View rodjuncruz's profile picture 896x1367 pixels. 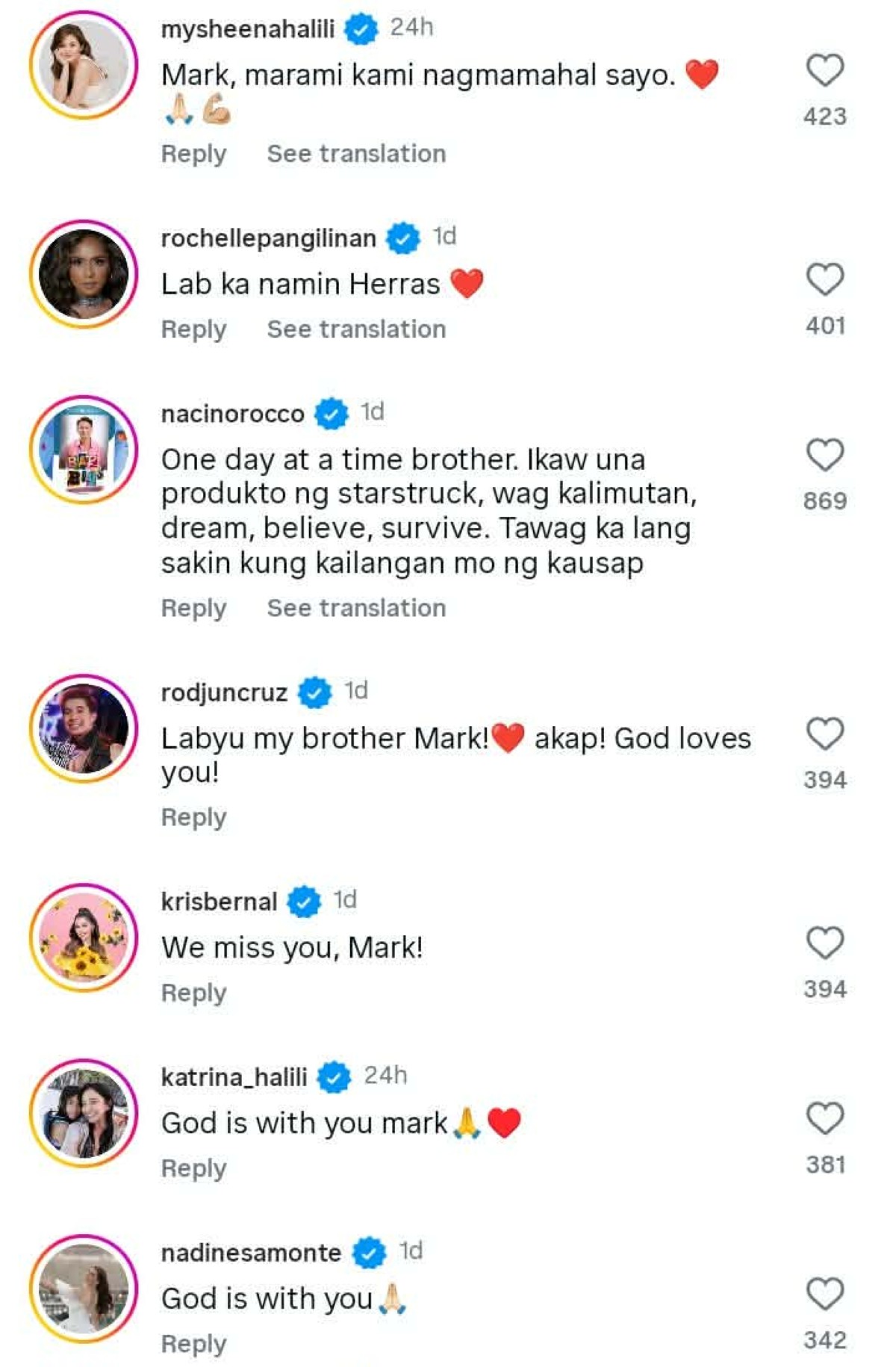(84, 728)
